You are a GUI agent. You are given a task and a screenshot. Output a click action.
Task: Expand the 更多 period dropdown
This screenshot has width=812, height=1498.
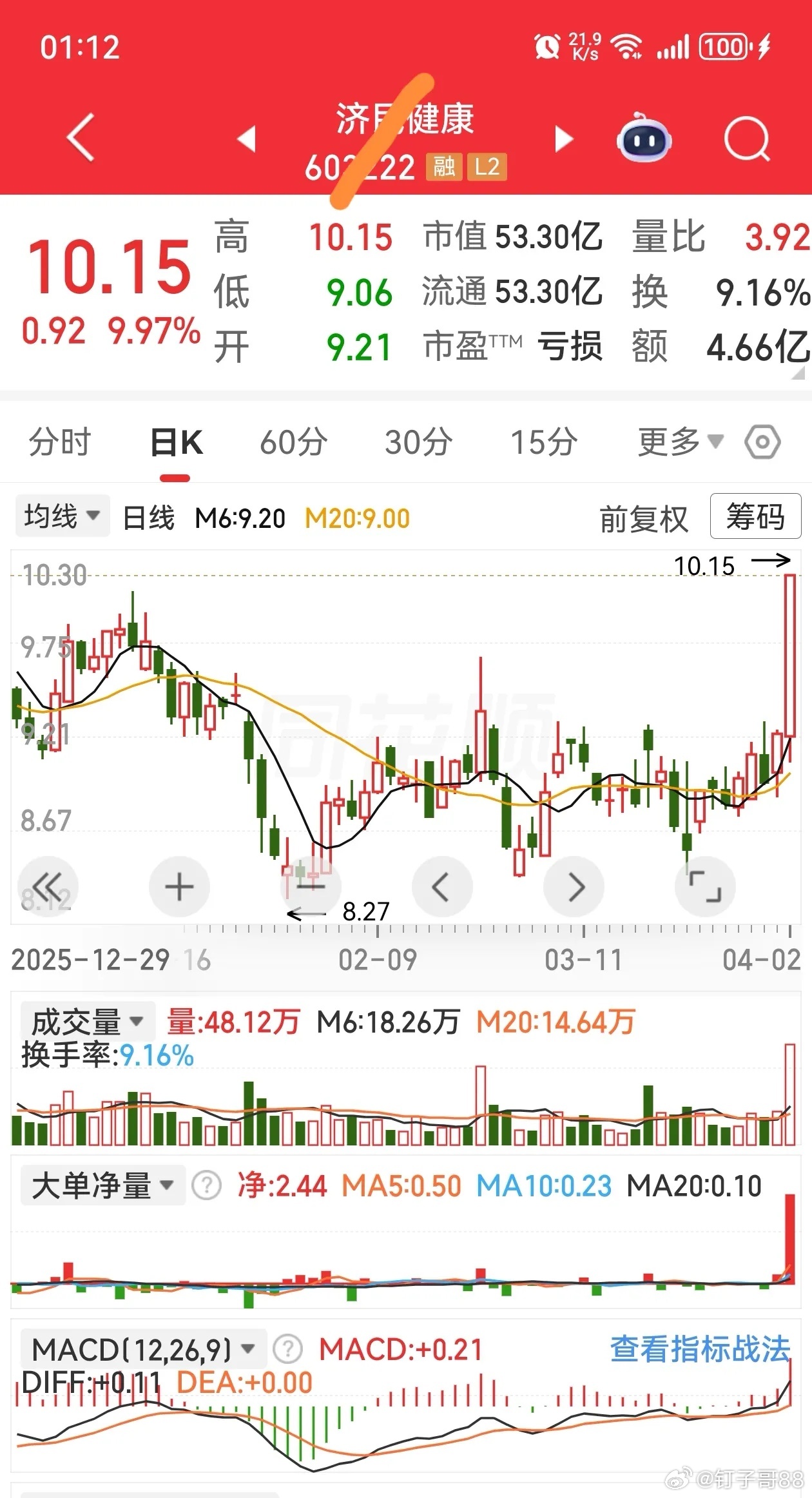pos(681,442)
